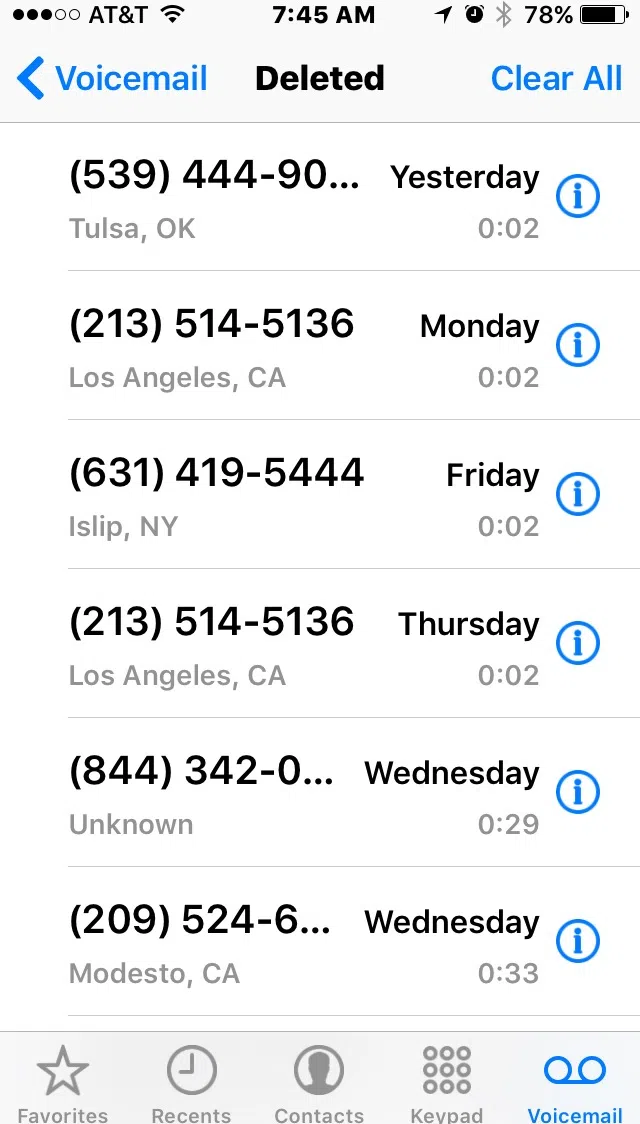The image size is (640, 1124).
Task: Open info for the Modesto, CA voicemail
Action: point(578,941)
